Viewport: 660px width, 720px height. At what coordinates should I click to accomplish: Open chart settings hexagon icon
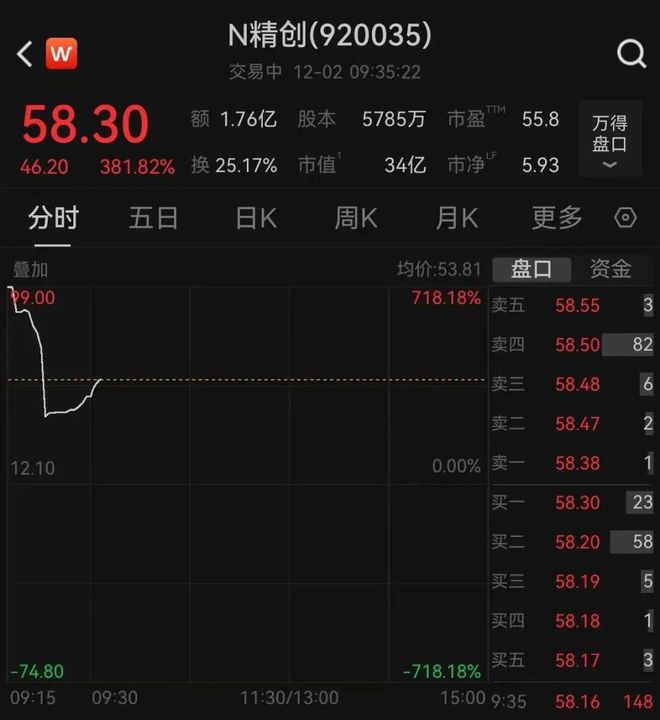tap(626, 217)
